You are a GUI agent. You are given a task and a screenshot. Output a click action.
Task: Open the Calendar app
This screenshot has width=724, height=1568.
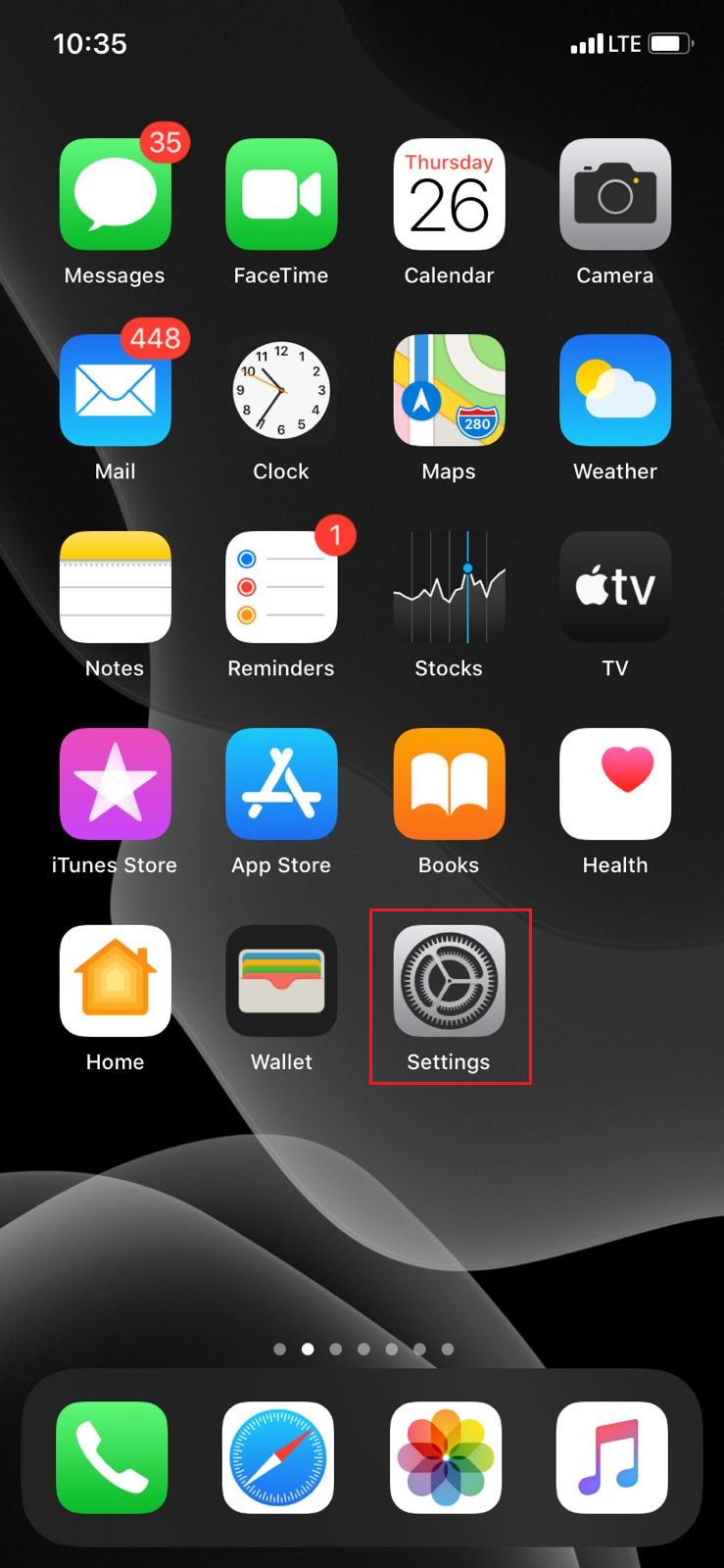[449, 194]
